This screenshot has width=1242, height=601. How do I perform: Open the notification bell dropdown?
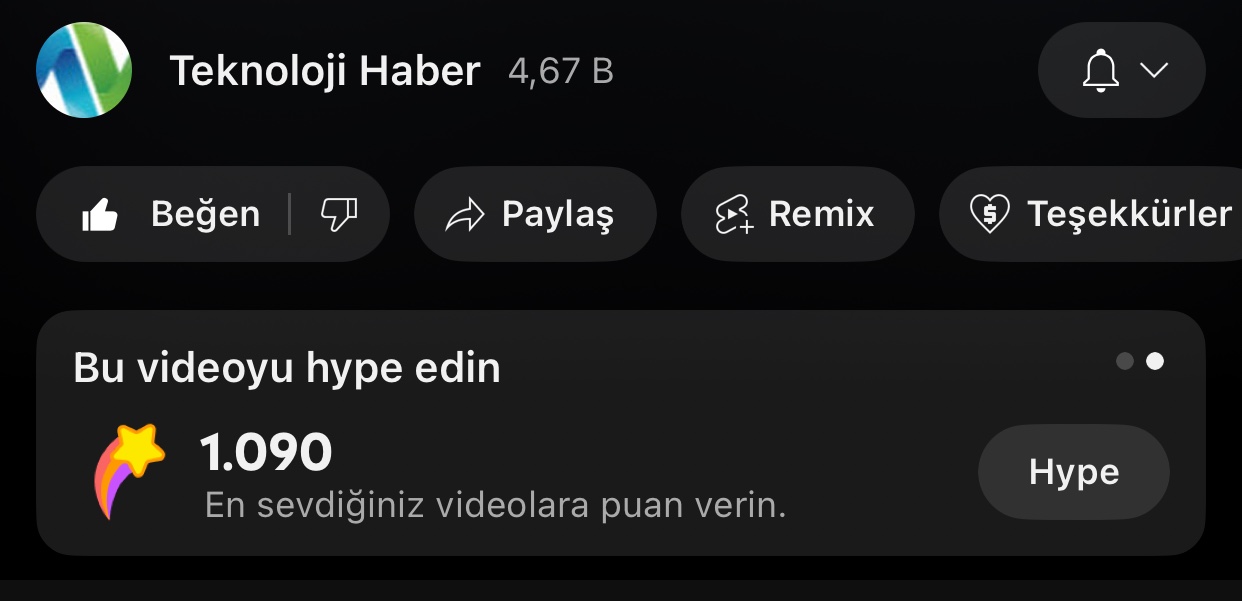point(1122,70)
